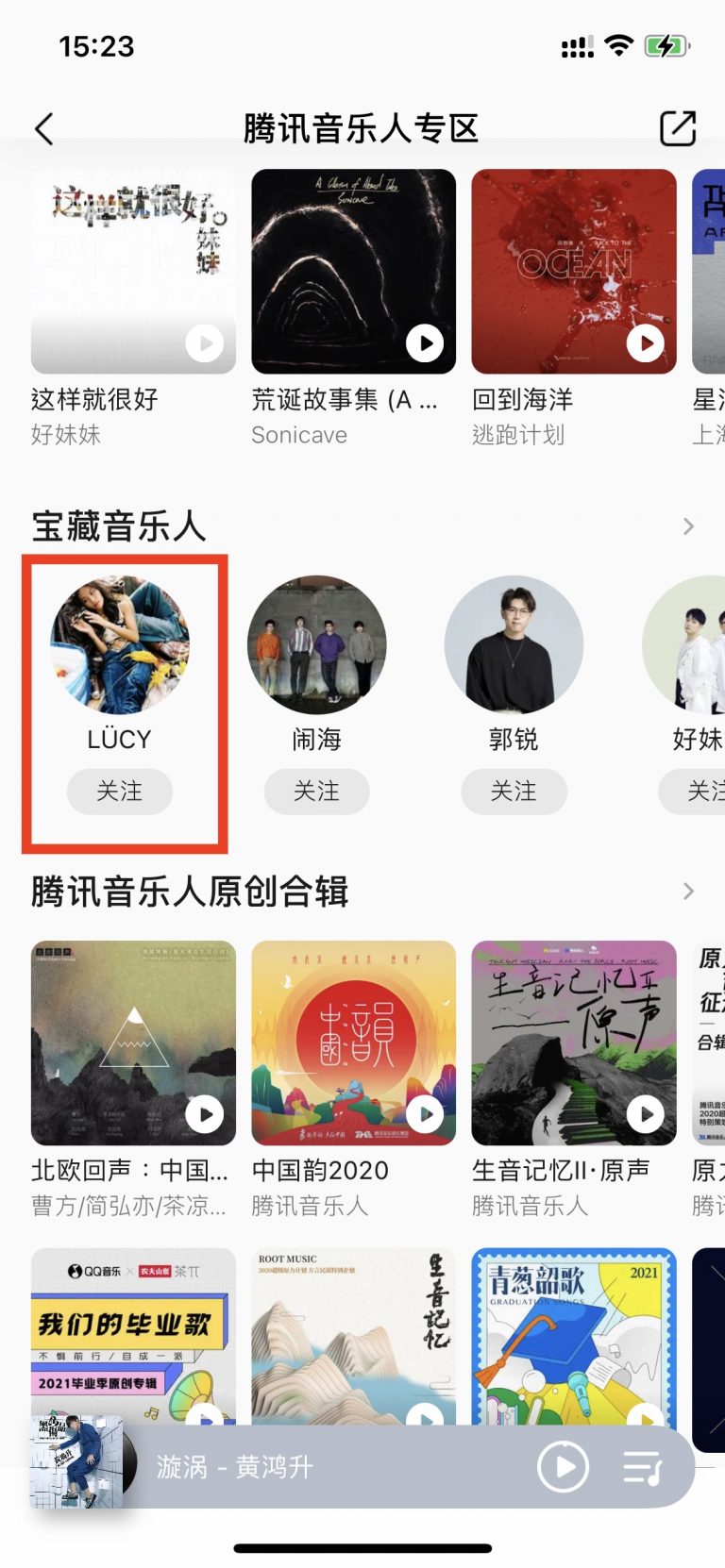Open 闹海 artist profile picture

(316, 645)
